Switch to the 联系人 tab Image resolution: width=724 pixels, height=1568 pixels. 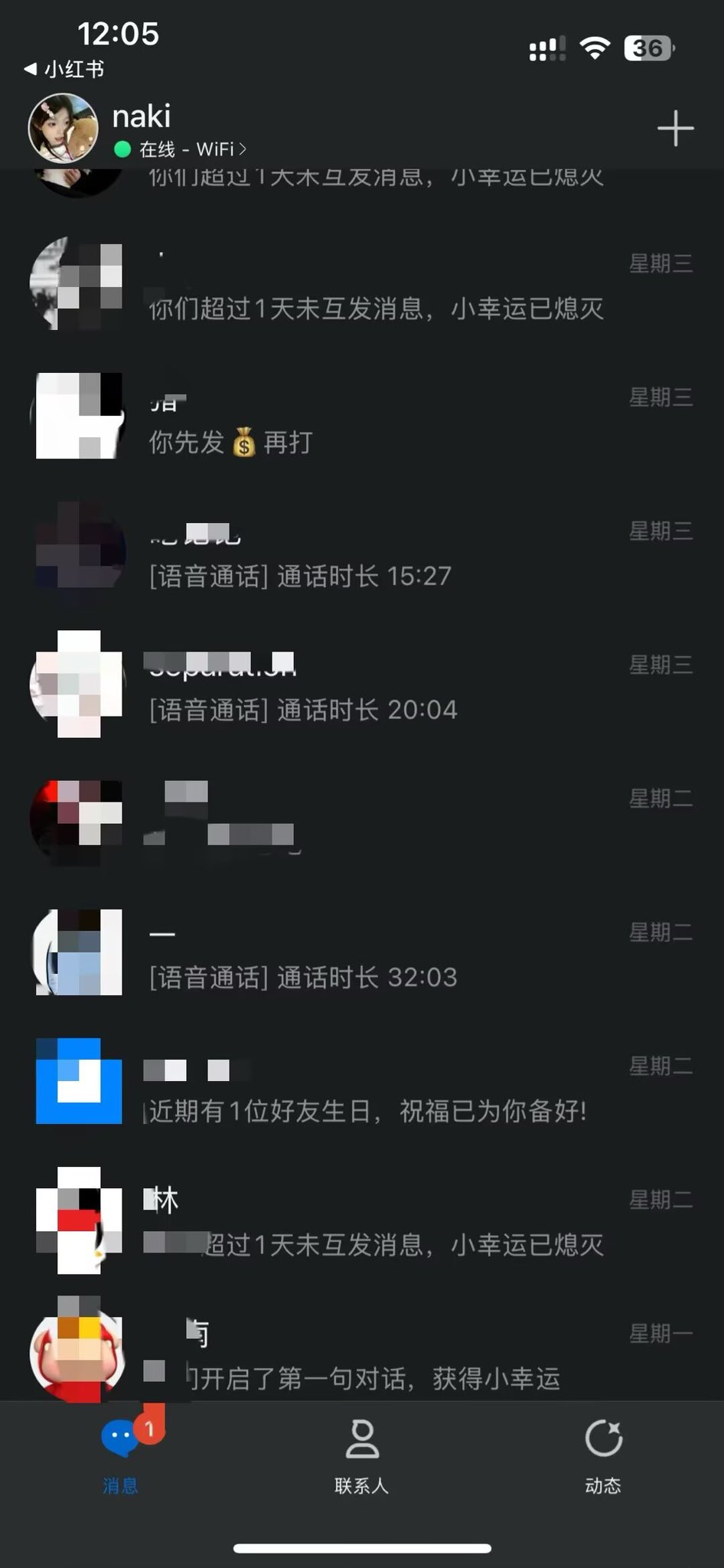click(x=361, y=1457)
